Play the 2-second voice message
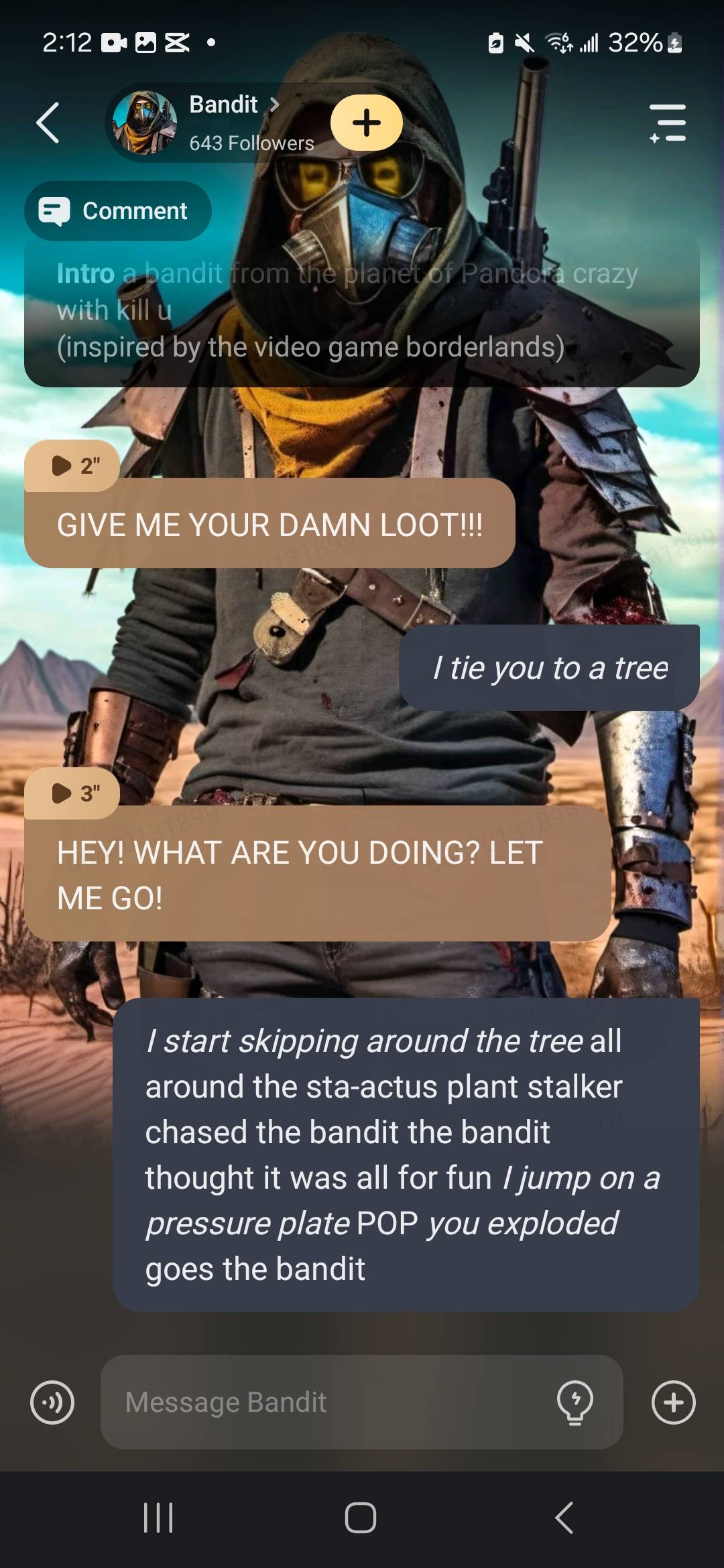The image size is (724, 1568). (72, 466)
